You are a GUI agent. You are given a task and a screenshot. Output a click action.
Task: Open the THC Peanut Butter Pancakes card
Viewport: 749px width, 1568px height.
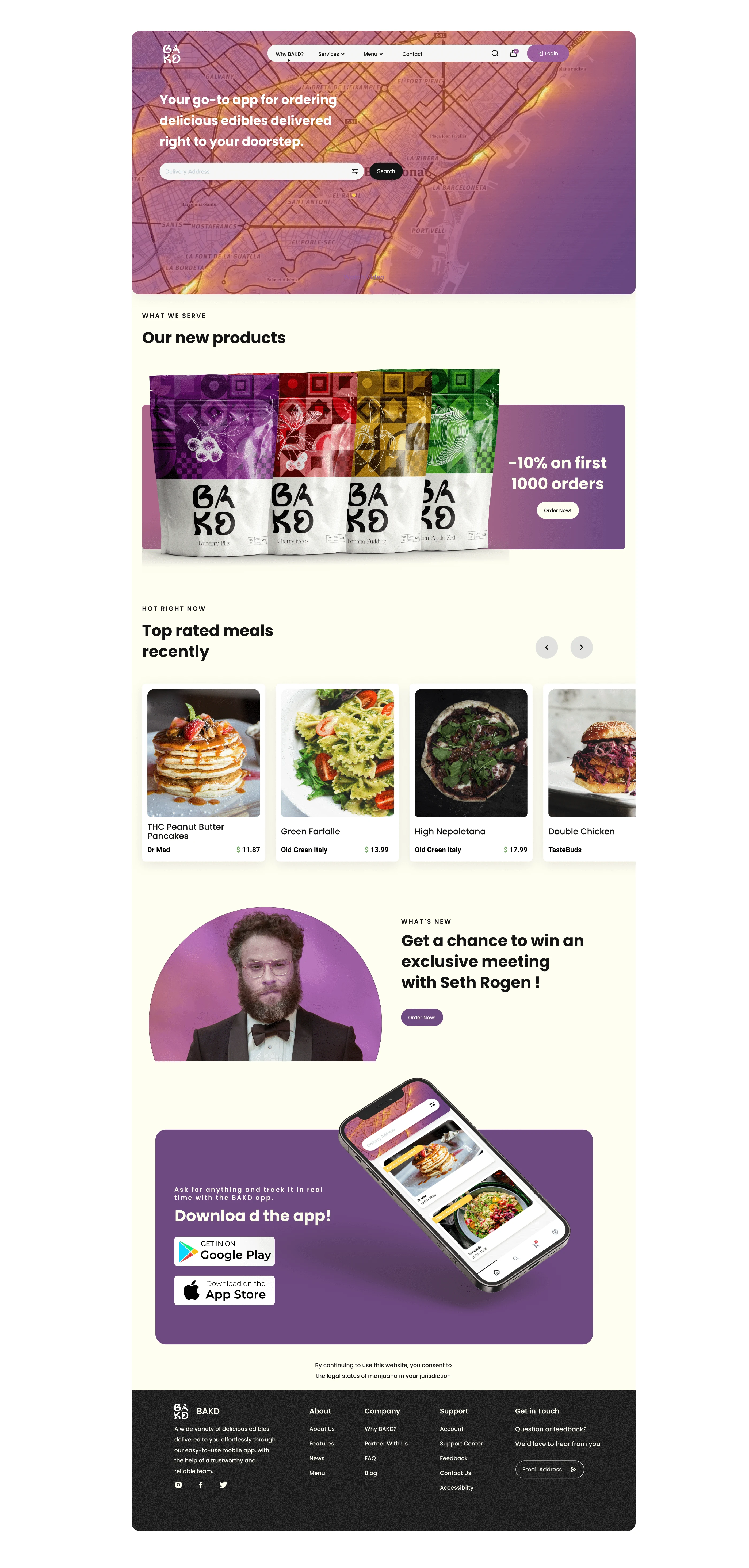pos(203,772)
